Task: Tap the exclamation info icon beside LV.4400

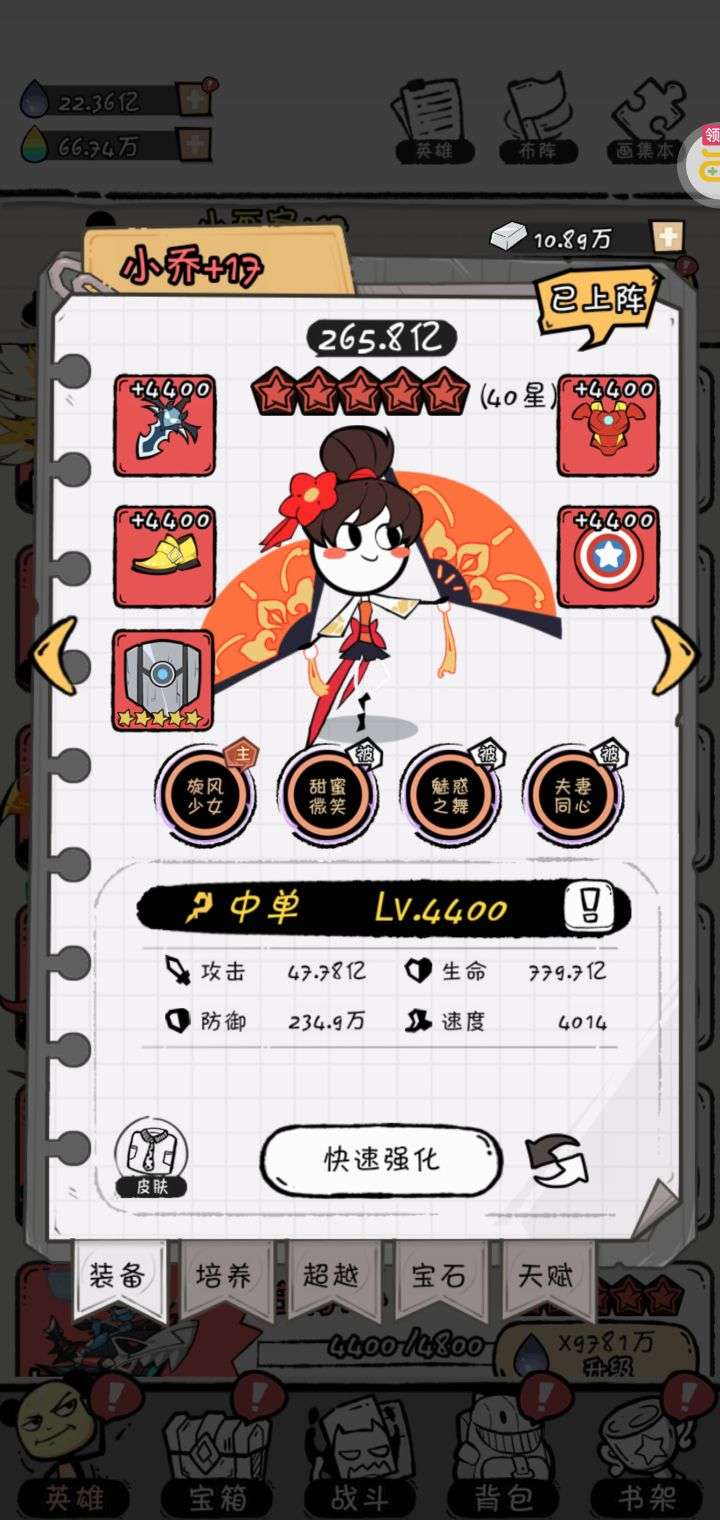Action: [588, 907]
